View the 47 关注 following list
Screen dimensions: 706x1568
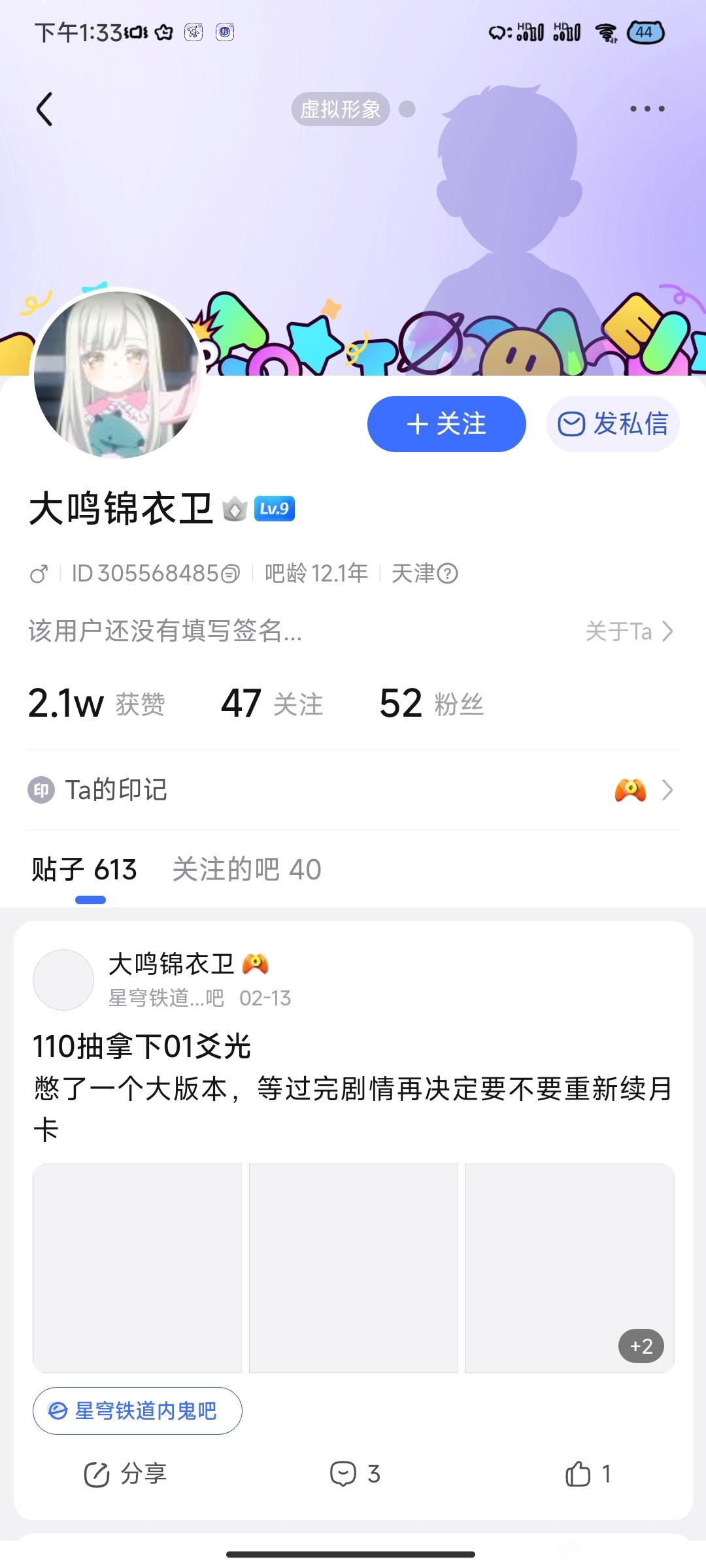(272, 704)
